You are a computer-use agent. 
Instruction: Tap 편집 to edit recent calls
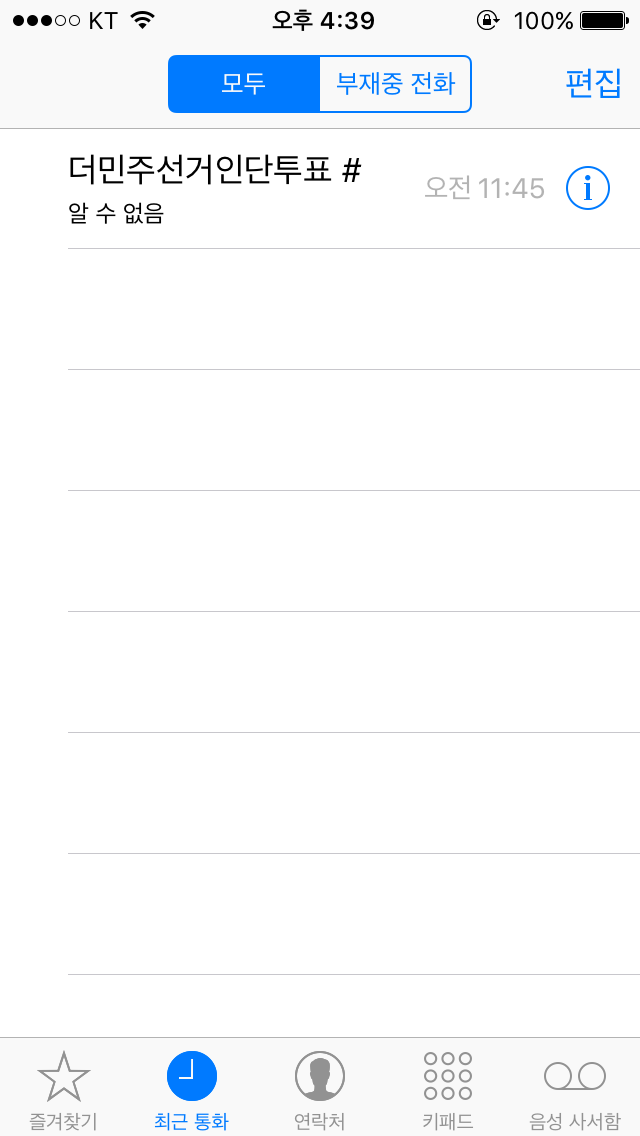594,84
